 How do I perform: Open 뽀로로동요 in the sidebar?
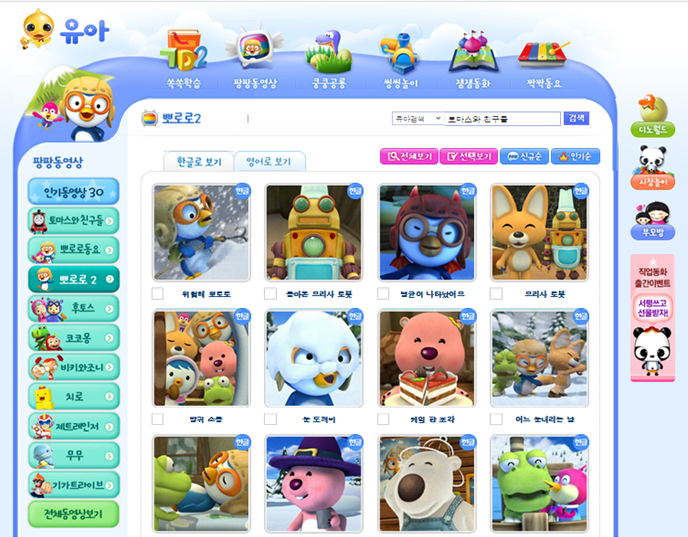point(73,250)
